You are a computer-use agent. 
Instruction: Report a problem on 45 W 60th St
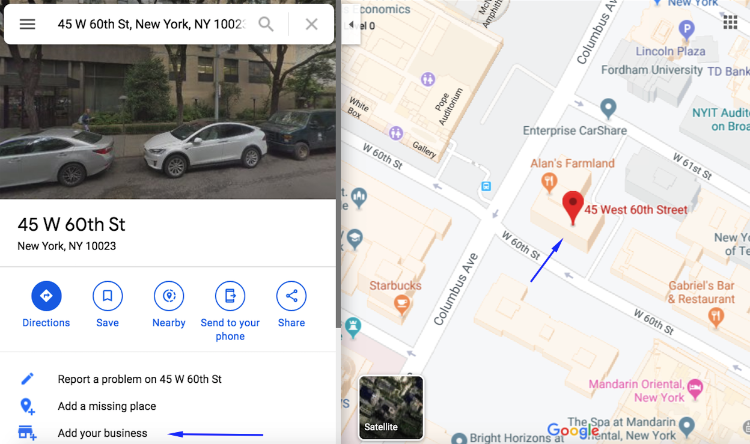click(139, 379)
